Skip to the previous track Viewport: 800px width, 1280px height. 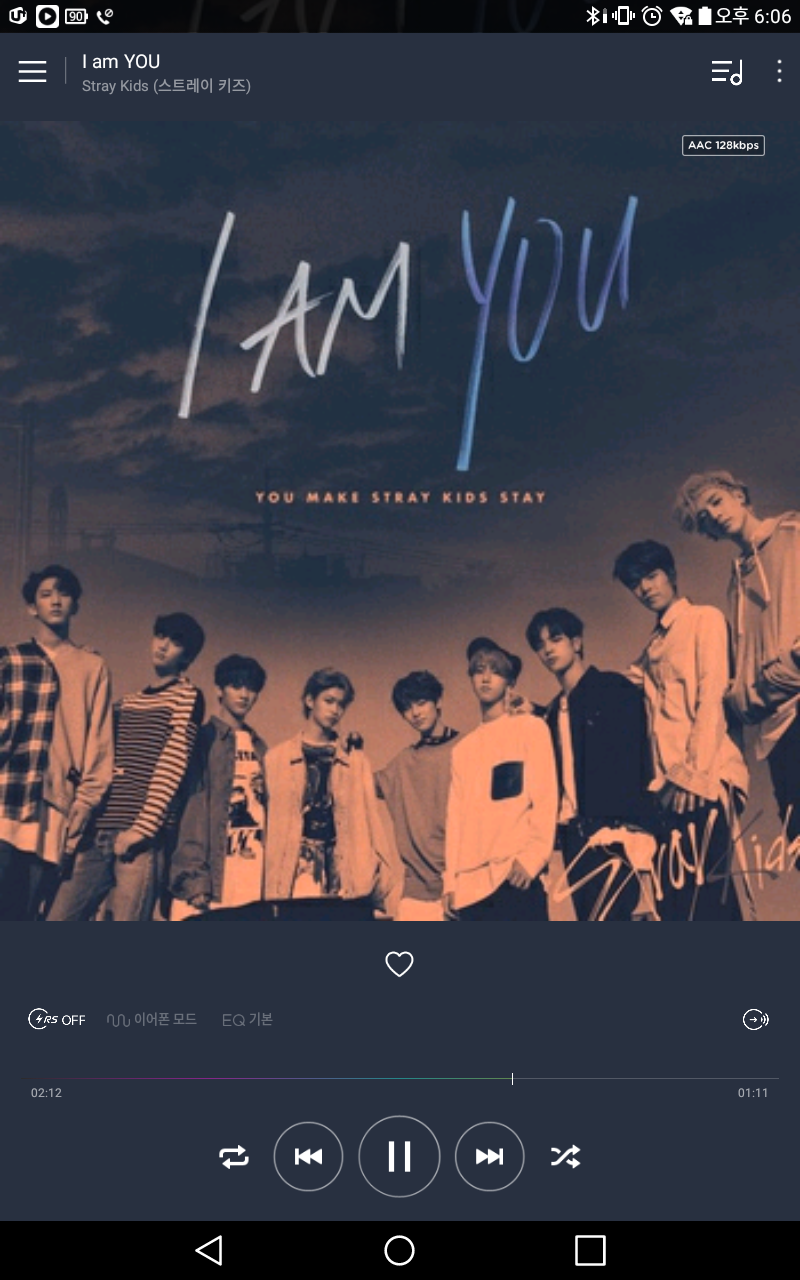click(308, 1157)
